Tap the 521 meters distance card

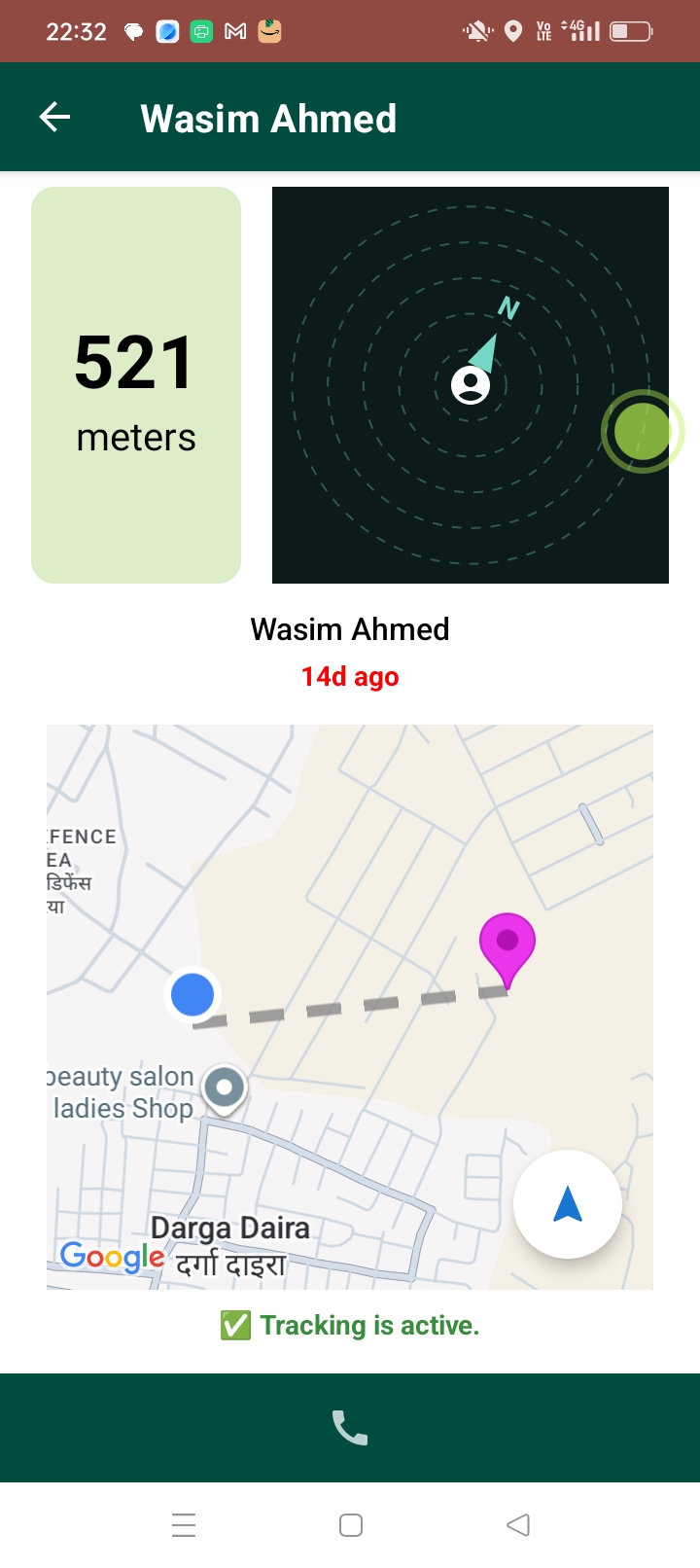135,385
